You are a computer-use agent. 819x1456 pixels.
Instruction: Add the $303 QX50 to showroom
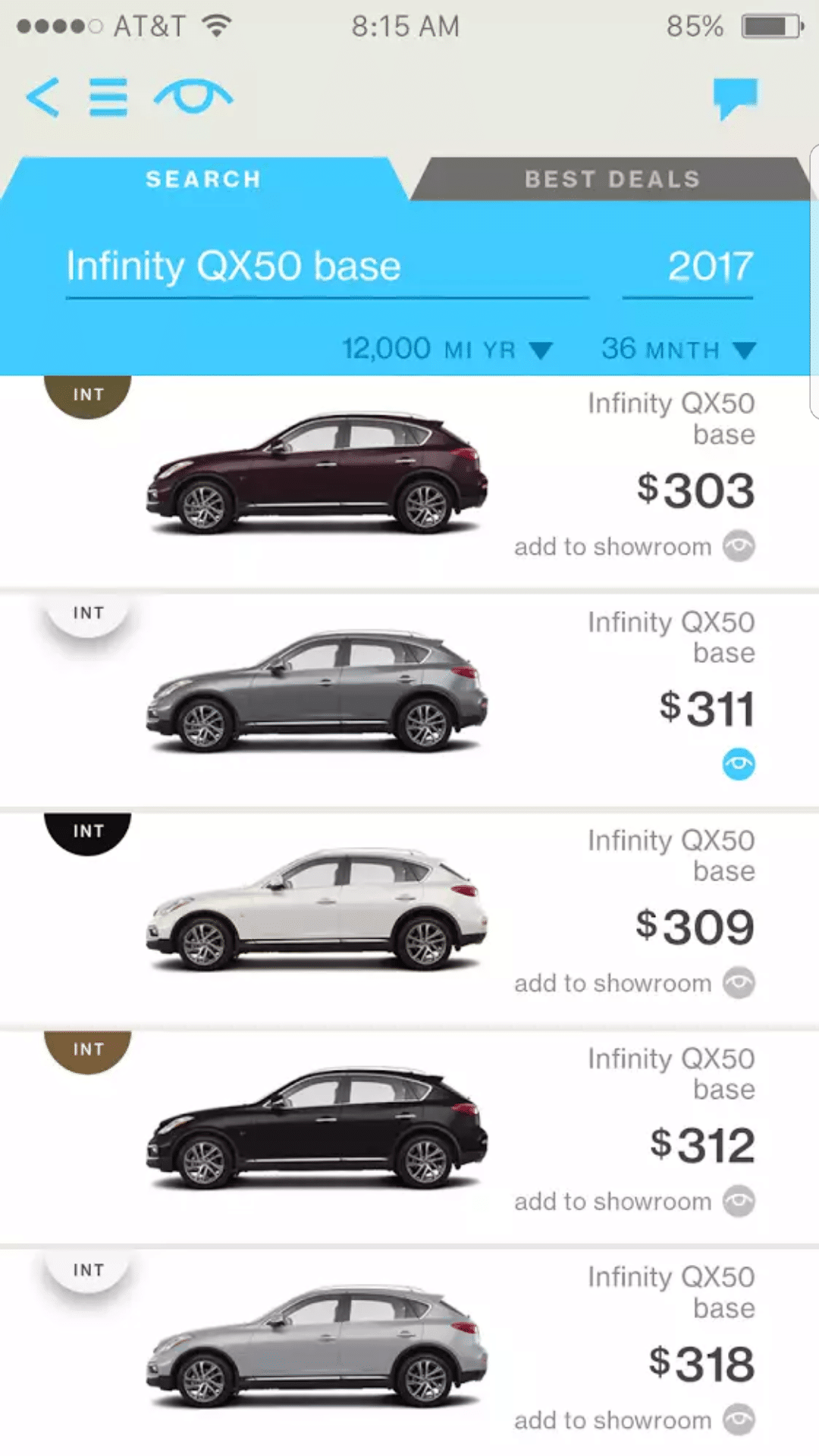[738, 546]
